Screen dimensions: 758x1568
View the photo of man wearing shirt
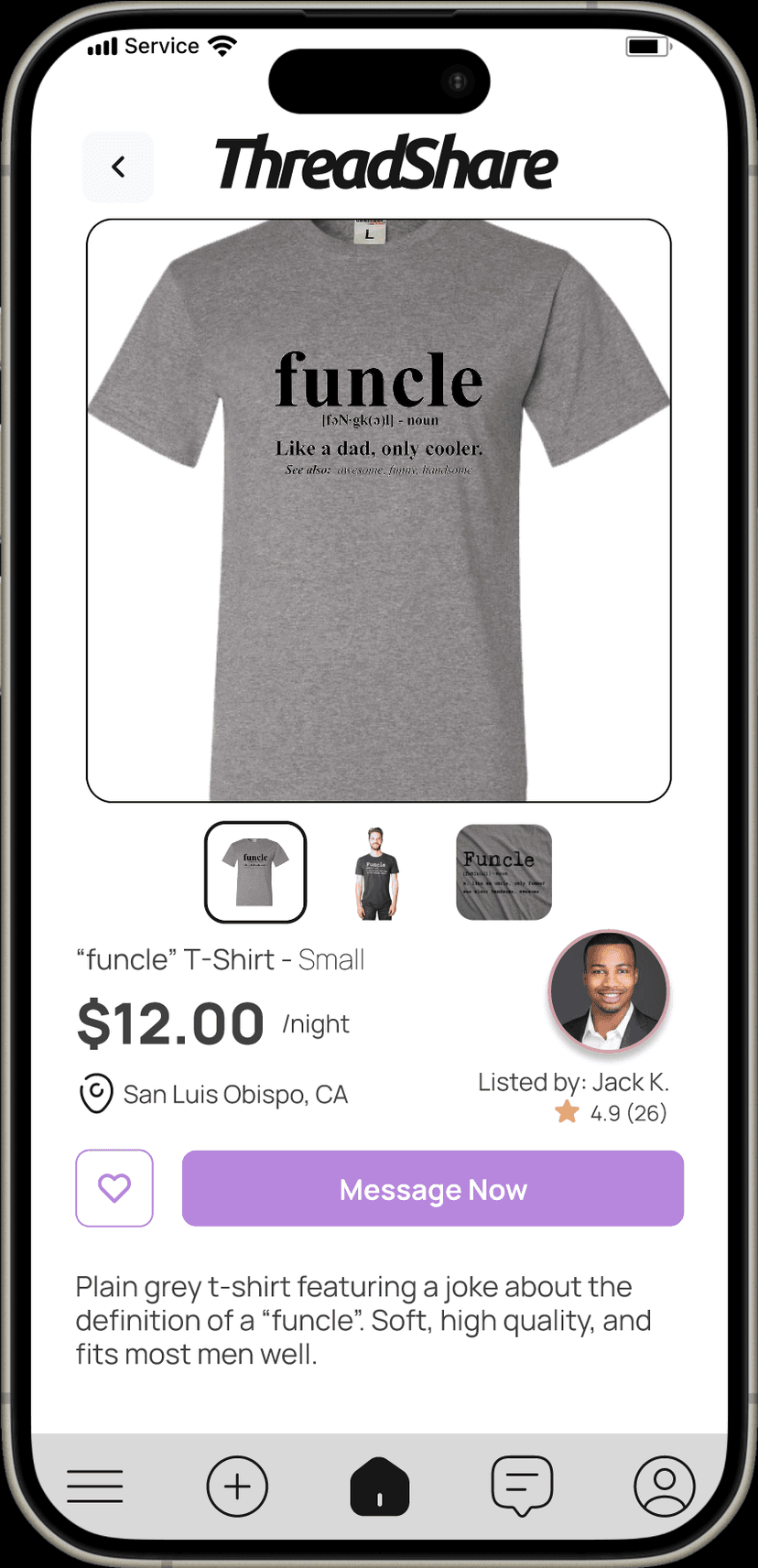pos(376,872)
